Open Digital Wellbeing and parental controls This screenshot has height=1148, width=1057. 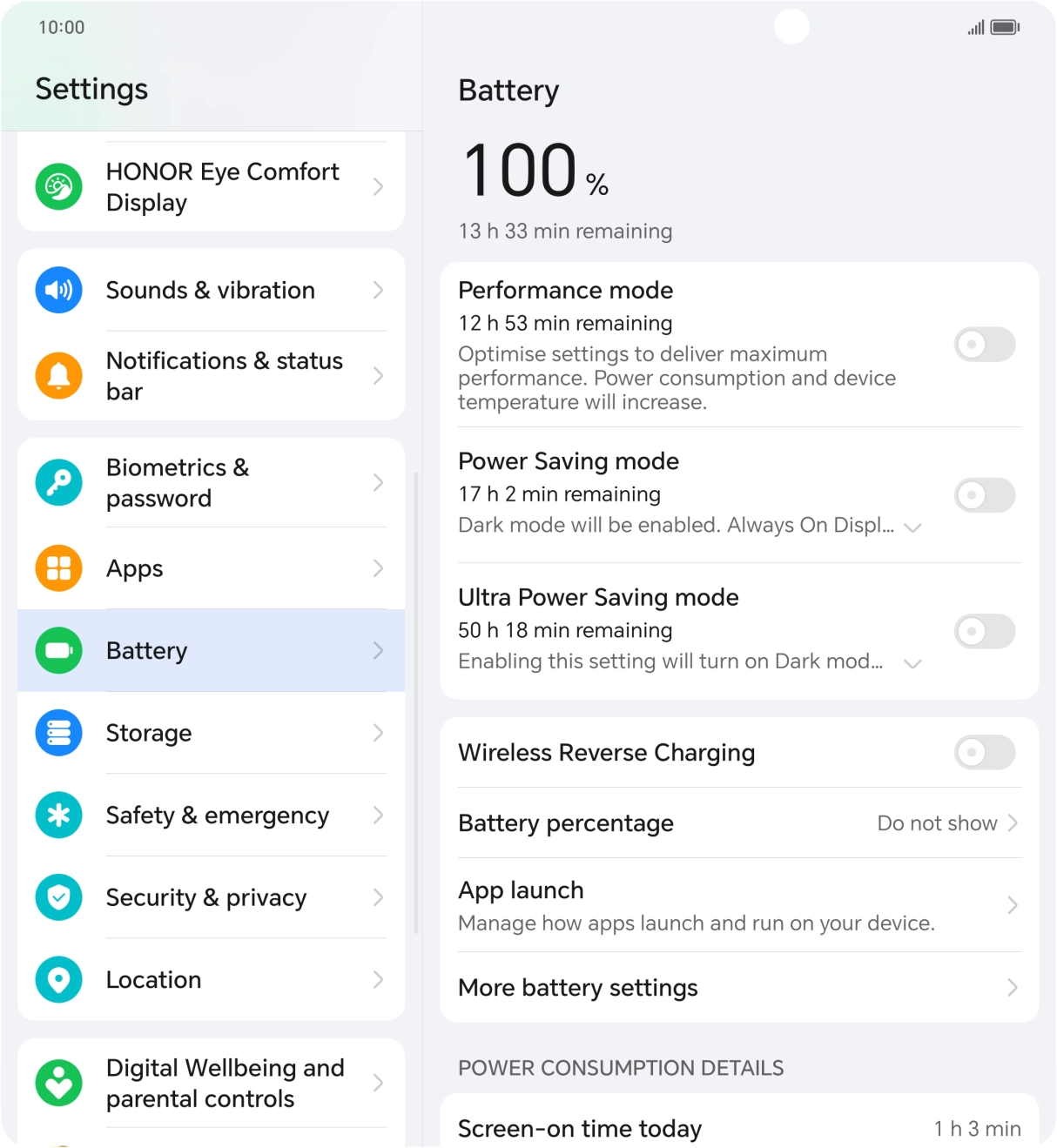click(225, 1084)
